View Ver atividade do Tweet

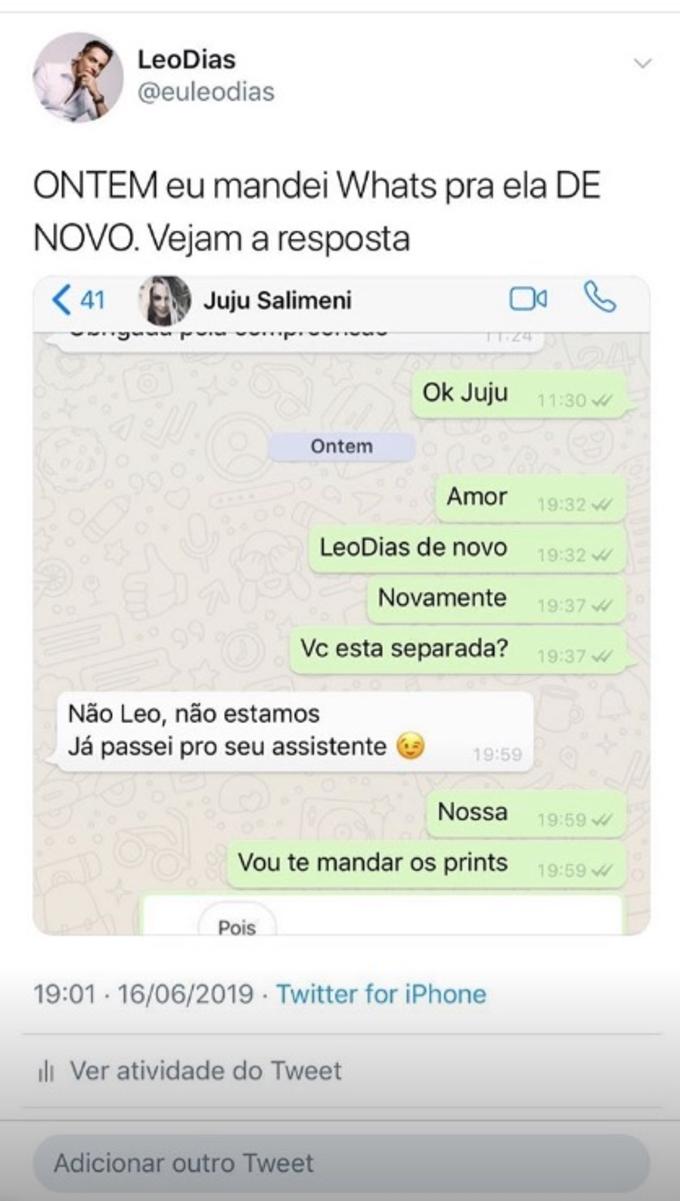click(x=205, y=1071)
